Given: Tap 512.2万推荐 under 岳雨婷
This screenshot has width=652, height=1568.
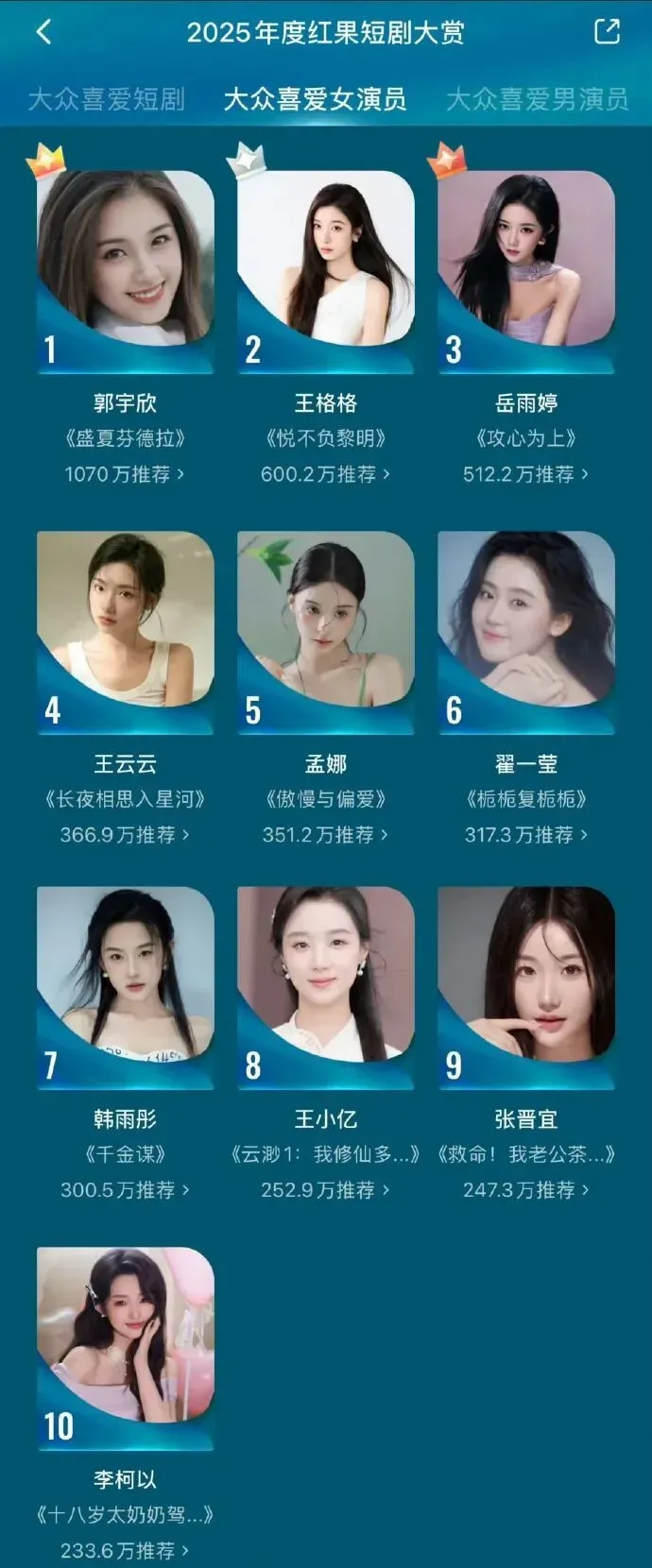Looking at the screenshot, I should point(525,474).
